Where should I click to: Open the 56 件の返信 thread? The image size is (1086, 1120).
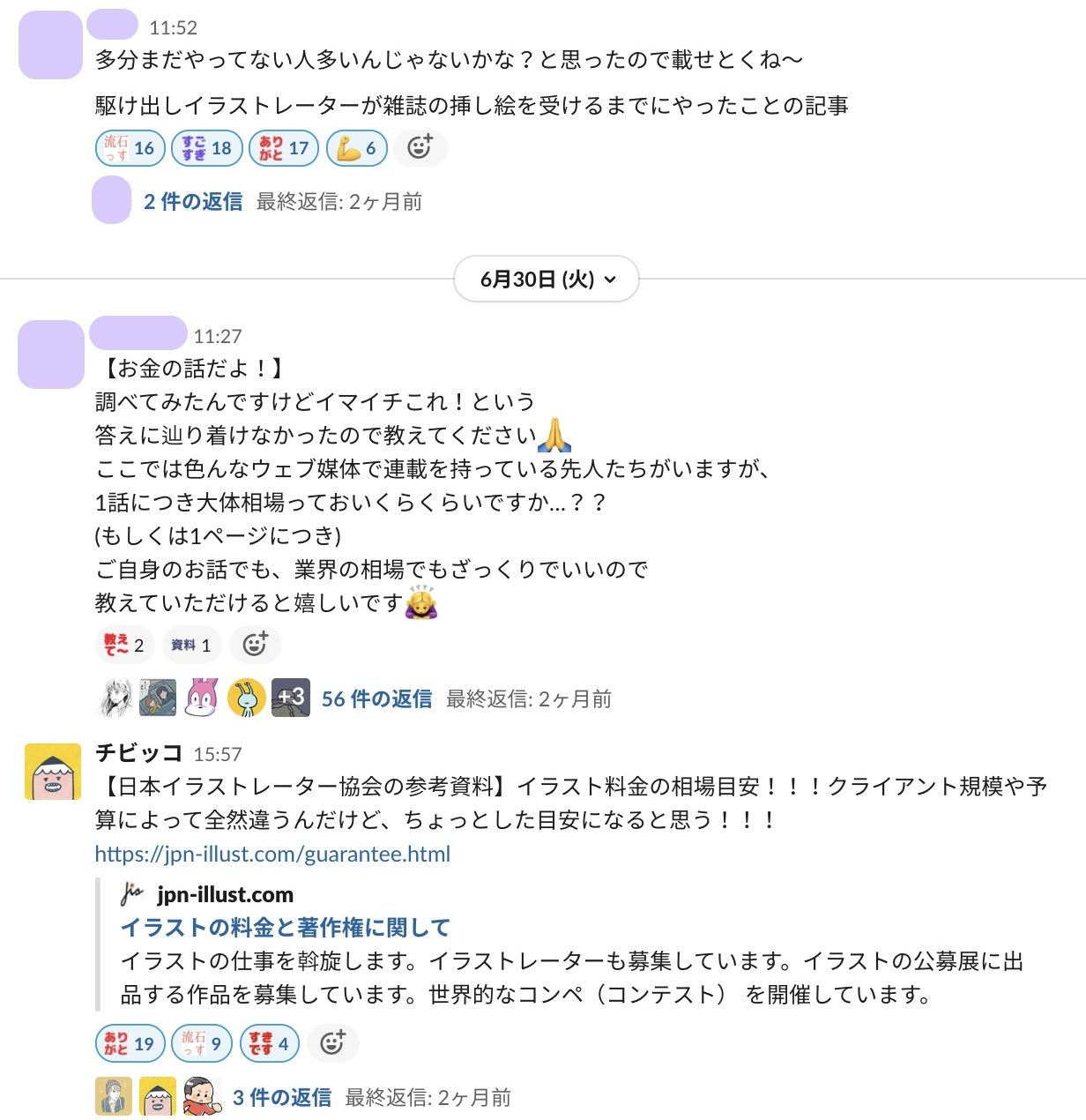pyautogui.click(x=376, y=699)
